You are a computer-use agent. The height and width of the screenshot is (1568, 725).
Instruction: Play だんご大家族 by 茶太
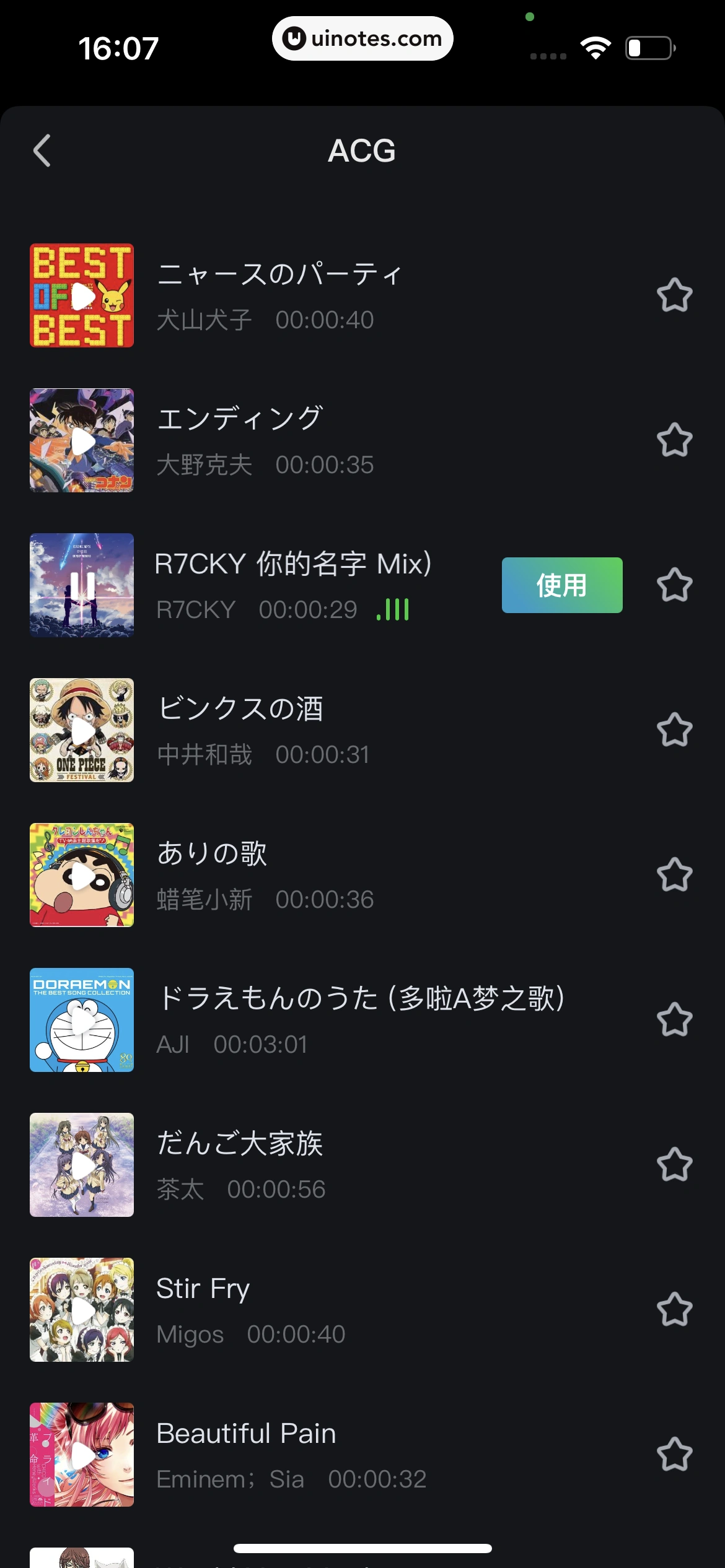coord(81,1165)
